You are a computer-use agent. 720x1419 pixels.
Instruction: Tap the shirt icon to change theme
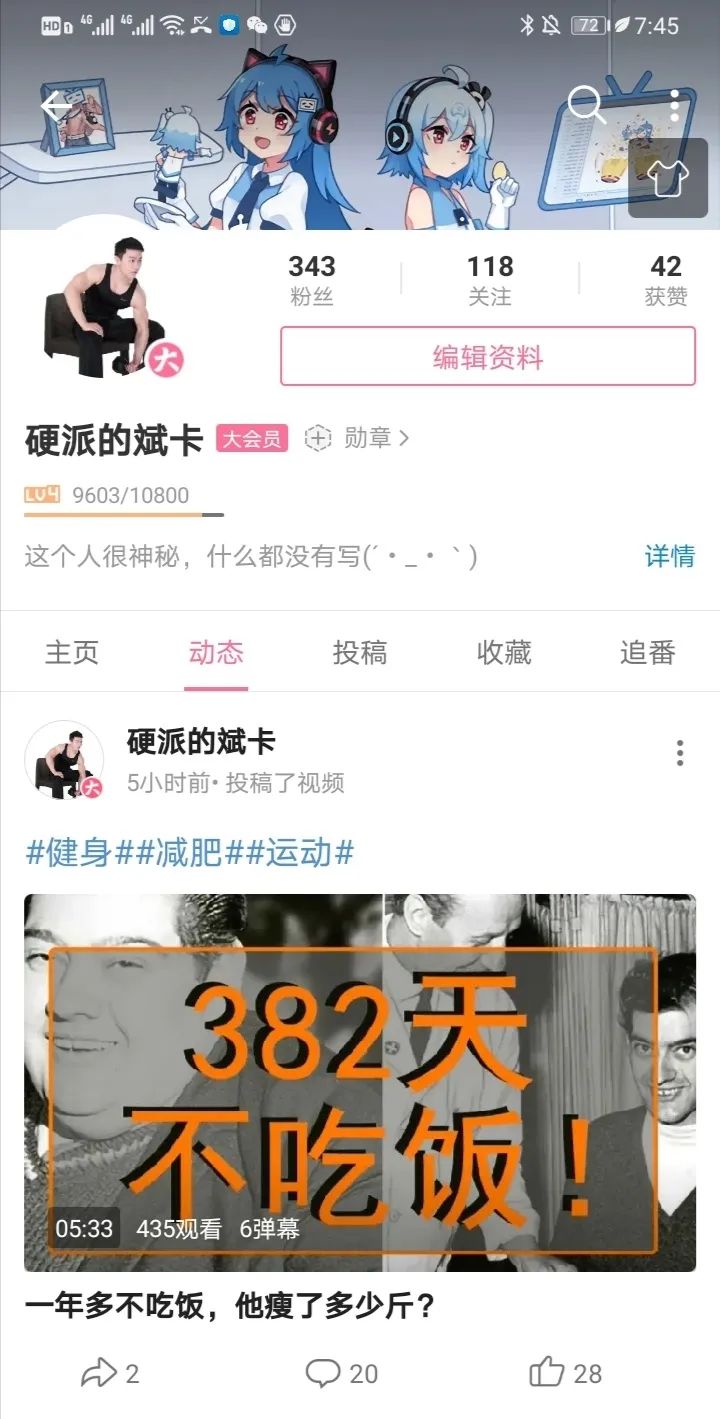[x=668, y=178]
